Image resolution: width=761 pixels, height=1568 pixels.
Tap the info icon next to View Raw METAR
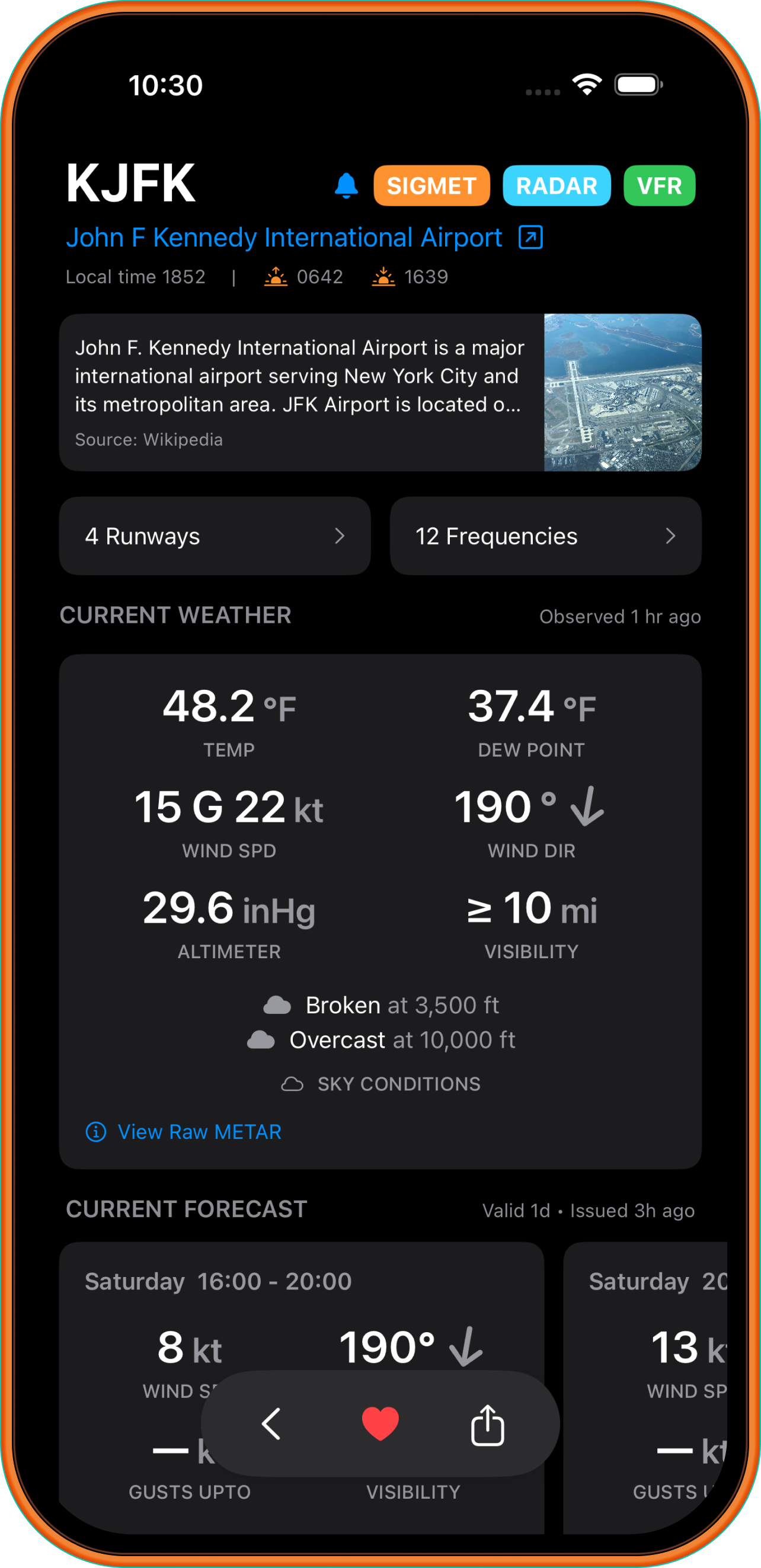pyautogui.click(x=95, y=1132)
